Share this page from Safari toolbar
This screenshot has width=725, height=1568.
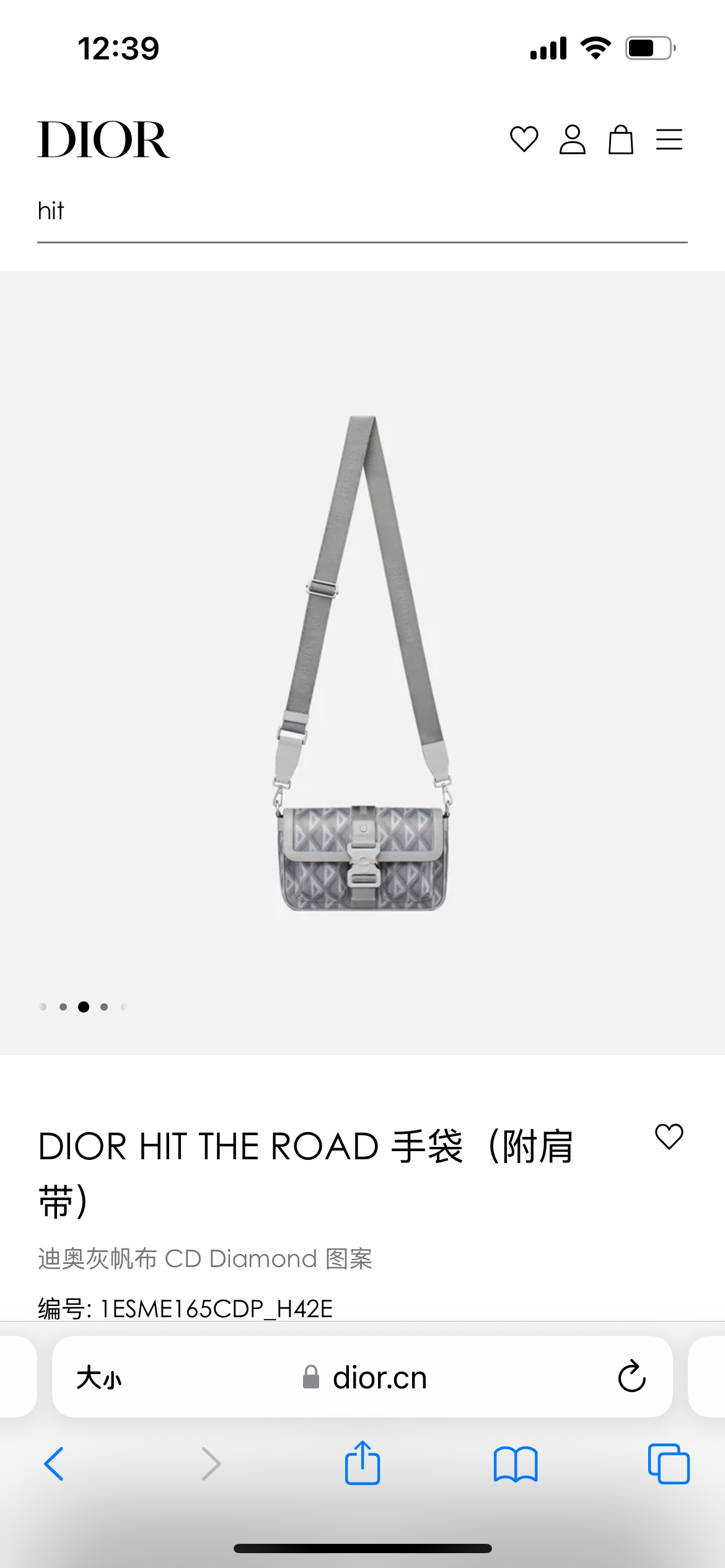(x=362, y=1463)
